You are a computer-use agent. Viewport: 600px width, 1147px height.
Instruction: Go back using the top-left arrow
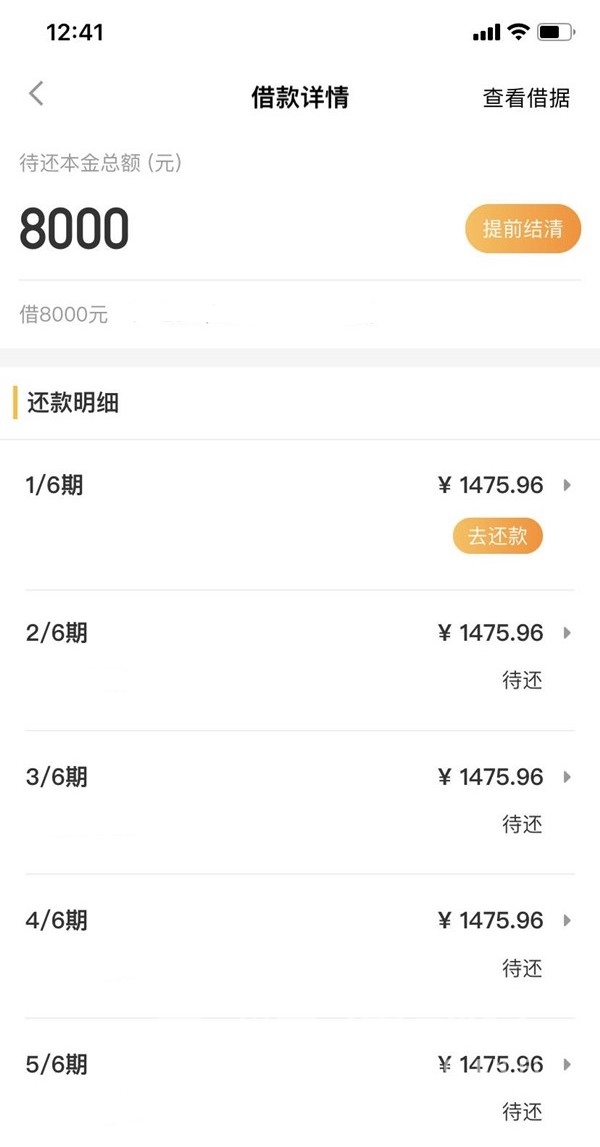click(37, 94)
